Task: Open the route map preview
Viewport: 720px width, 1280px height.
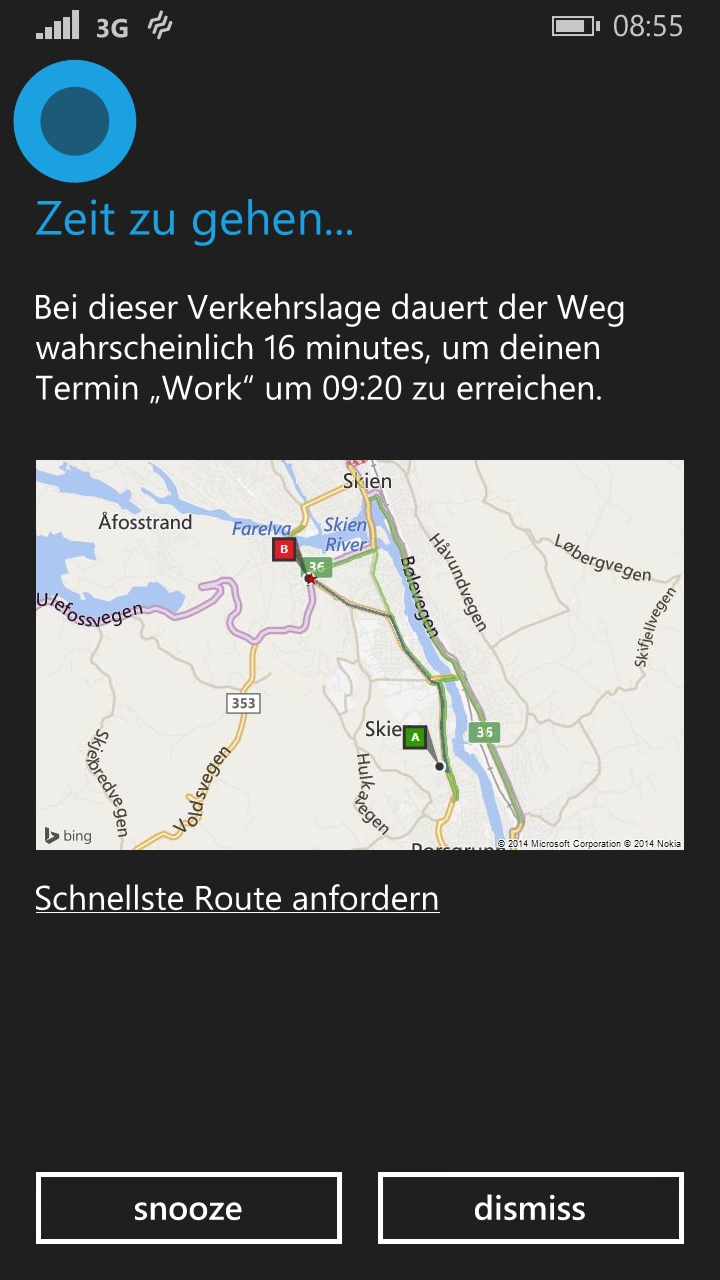Action: (360, 655)
